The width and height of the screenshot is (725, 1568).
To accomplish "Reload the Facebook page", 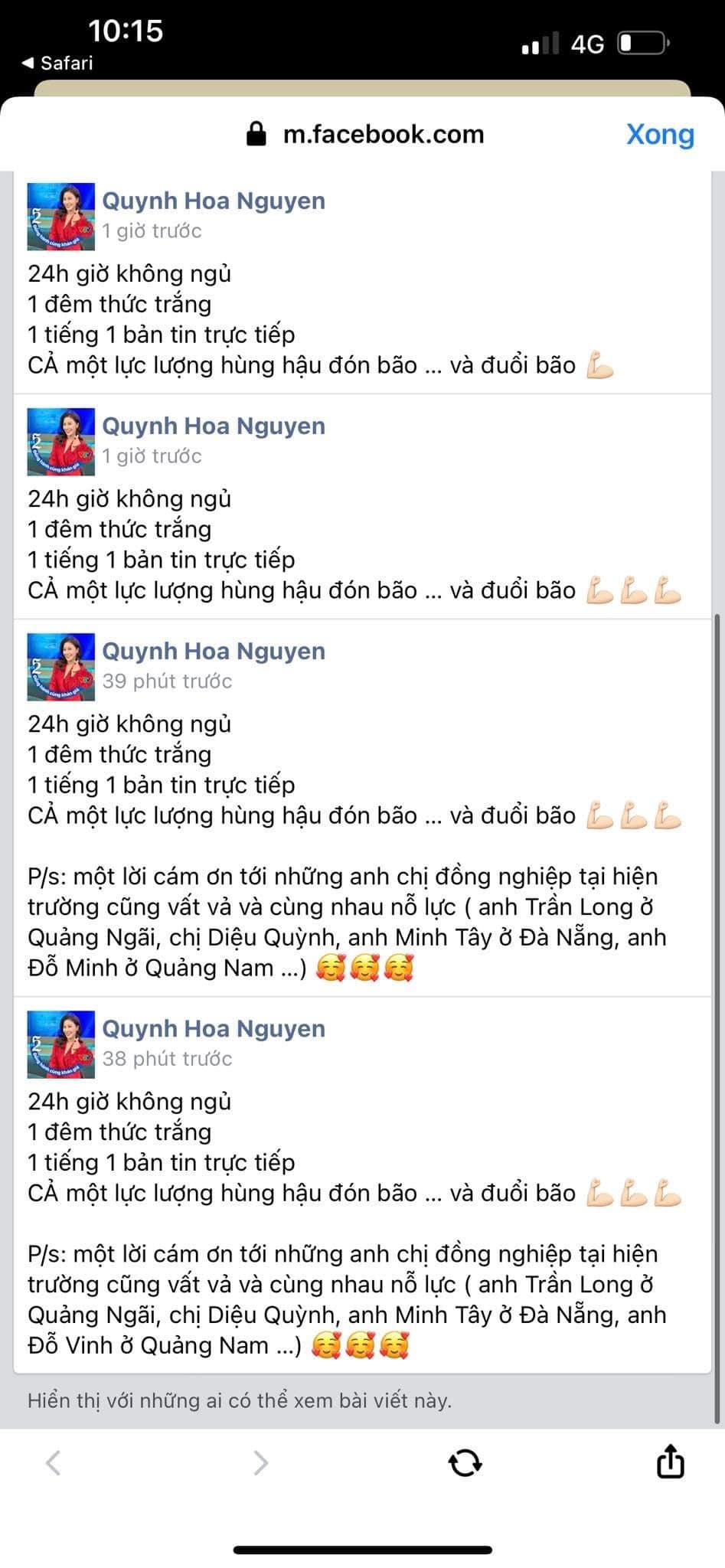I will click(465, 1462).
